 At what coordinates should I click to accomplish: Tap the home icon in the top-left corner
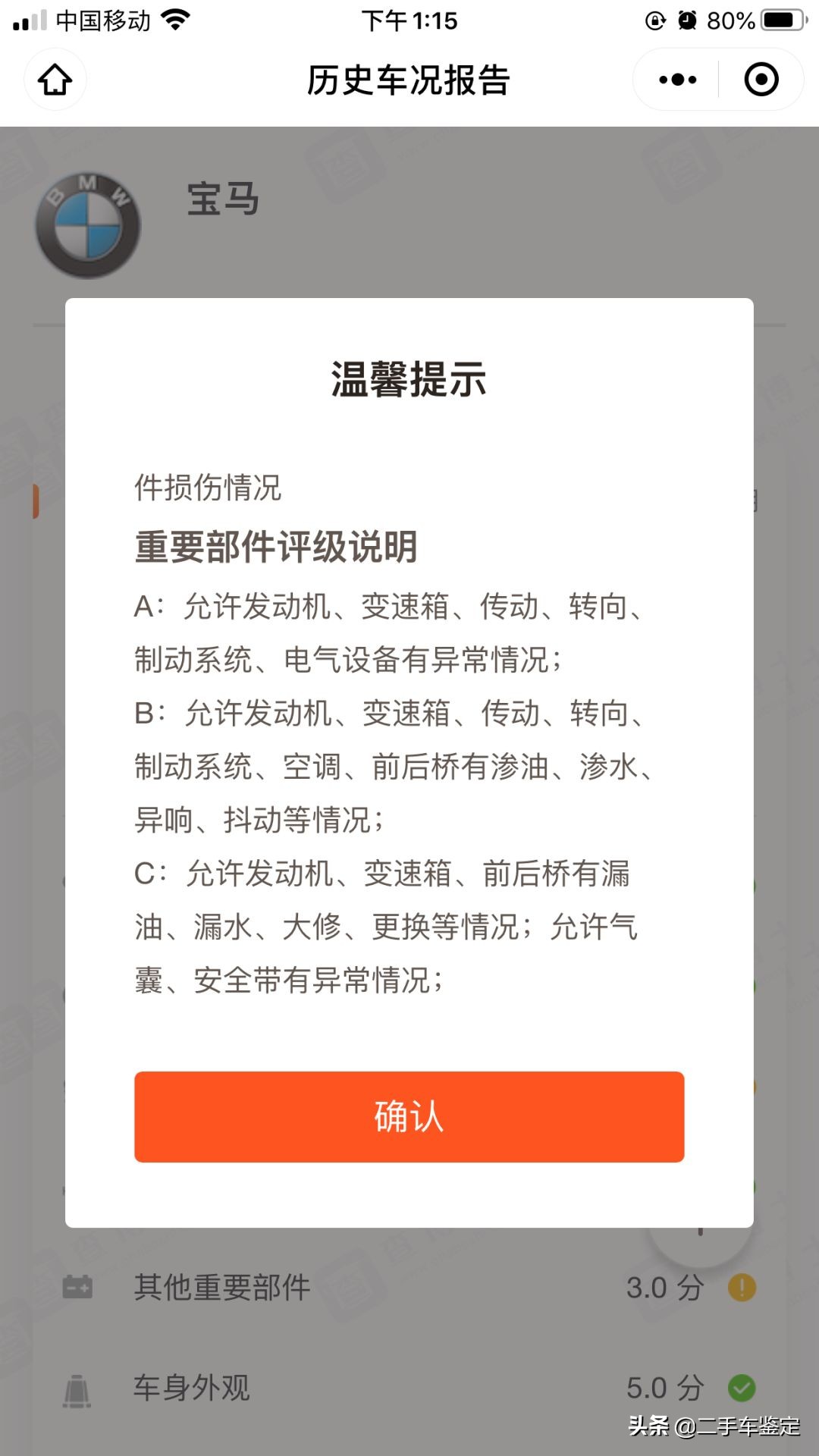[55, 79]
